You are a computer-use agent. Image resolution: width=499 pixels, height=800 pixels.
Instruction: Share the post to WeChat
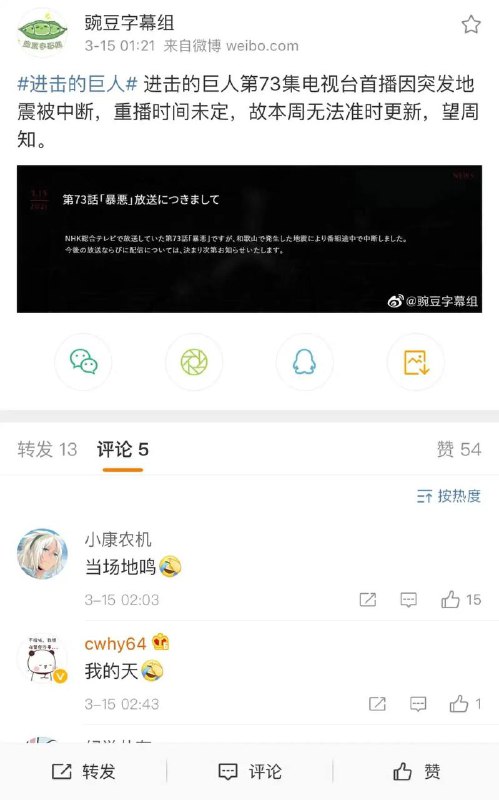[x=83, y=362]
